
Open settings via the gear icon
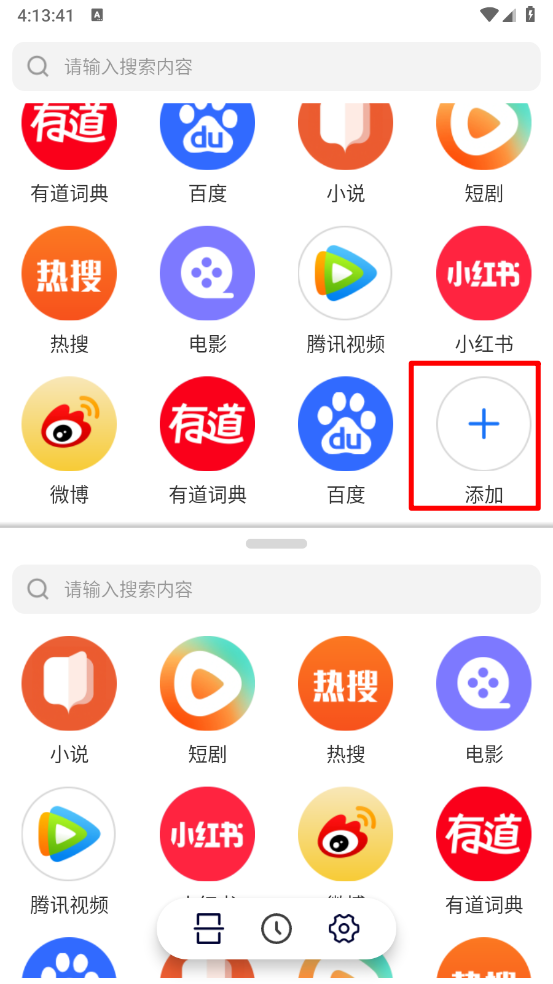[x=344, y=928]
